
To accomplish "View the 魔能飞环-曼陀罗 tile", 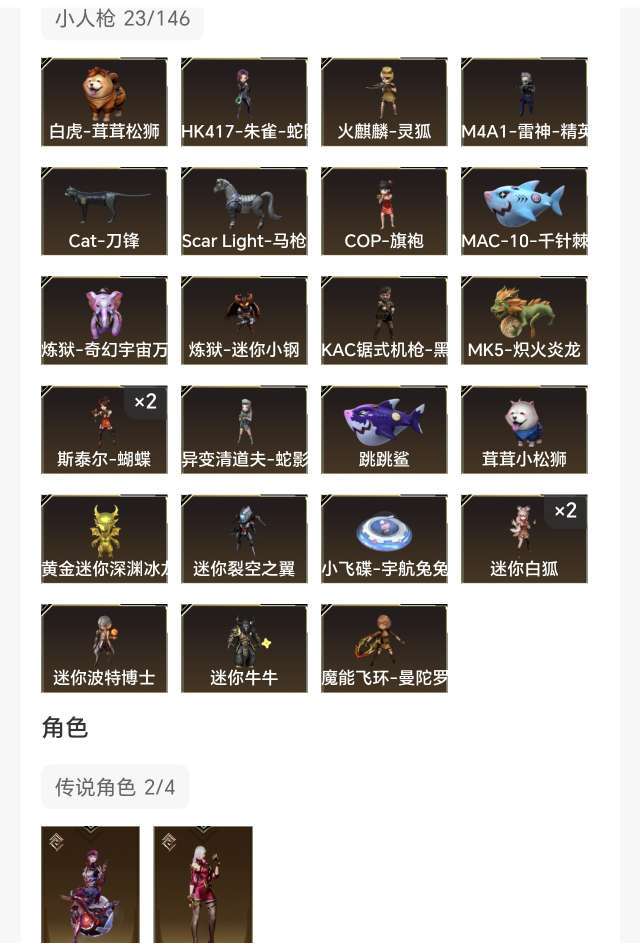I will pos(384,647).
